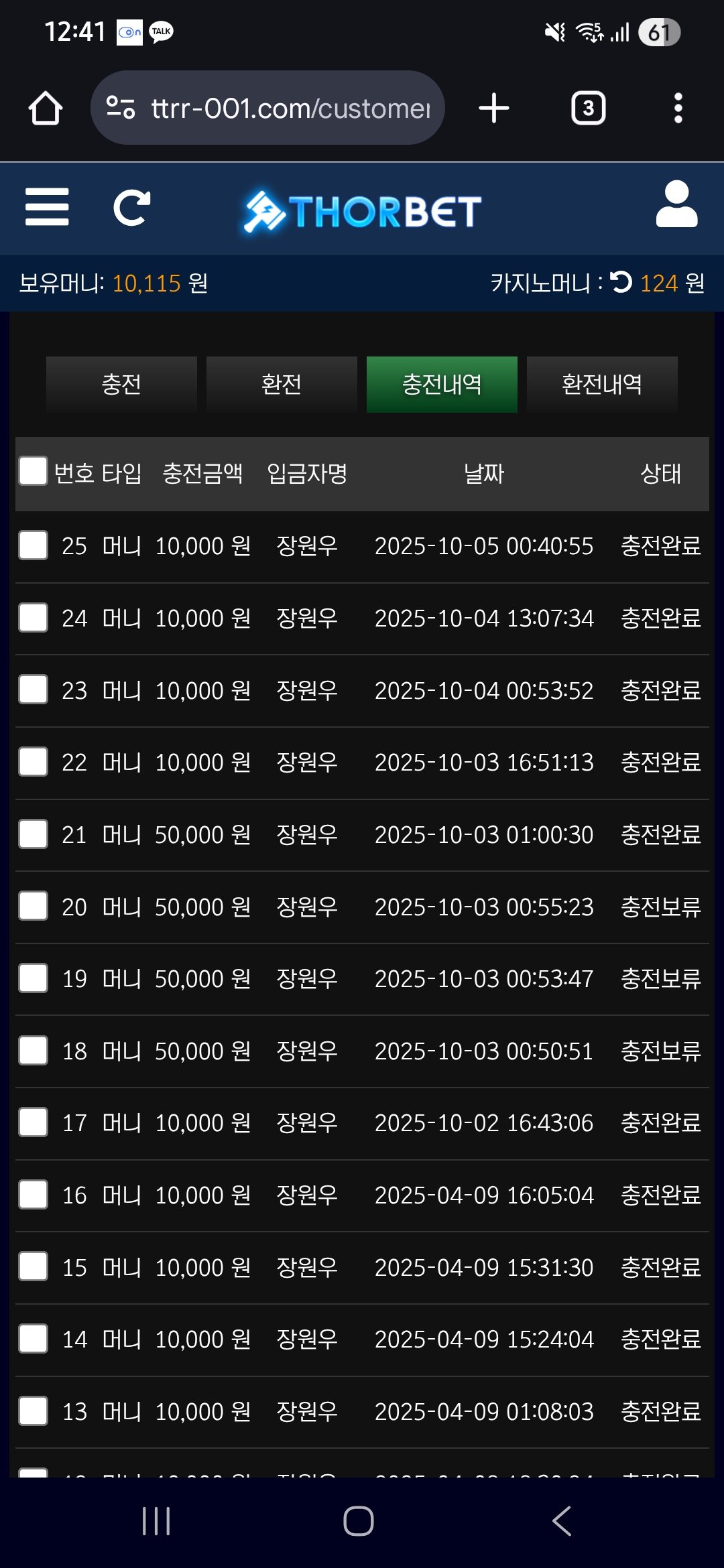Go back with the system back button
724x1568 pixels.
click(562, 1521)
